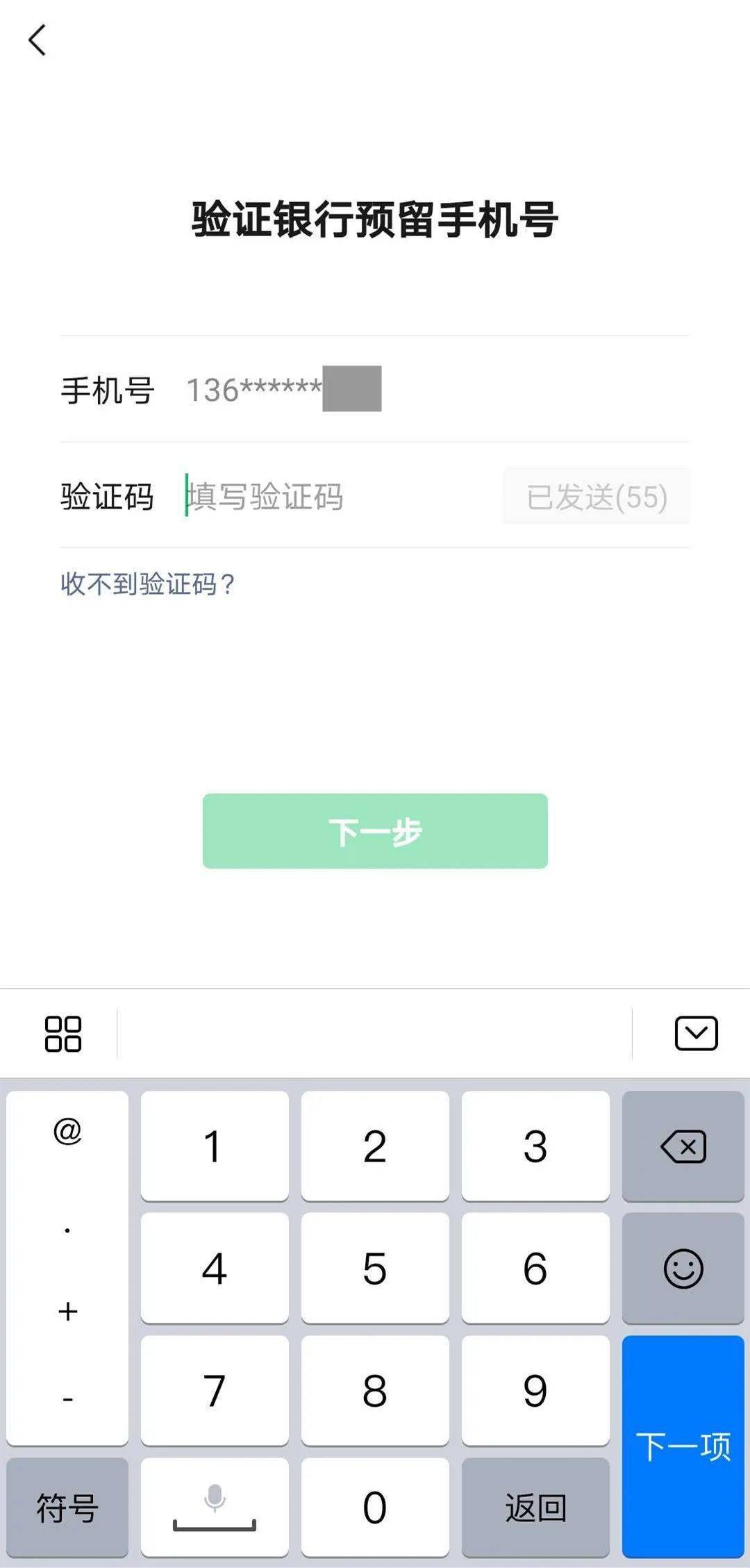This screenshot has width=750, height=1568.
Task: Tap the @ symbol key
Action: (67, 1131)
